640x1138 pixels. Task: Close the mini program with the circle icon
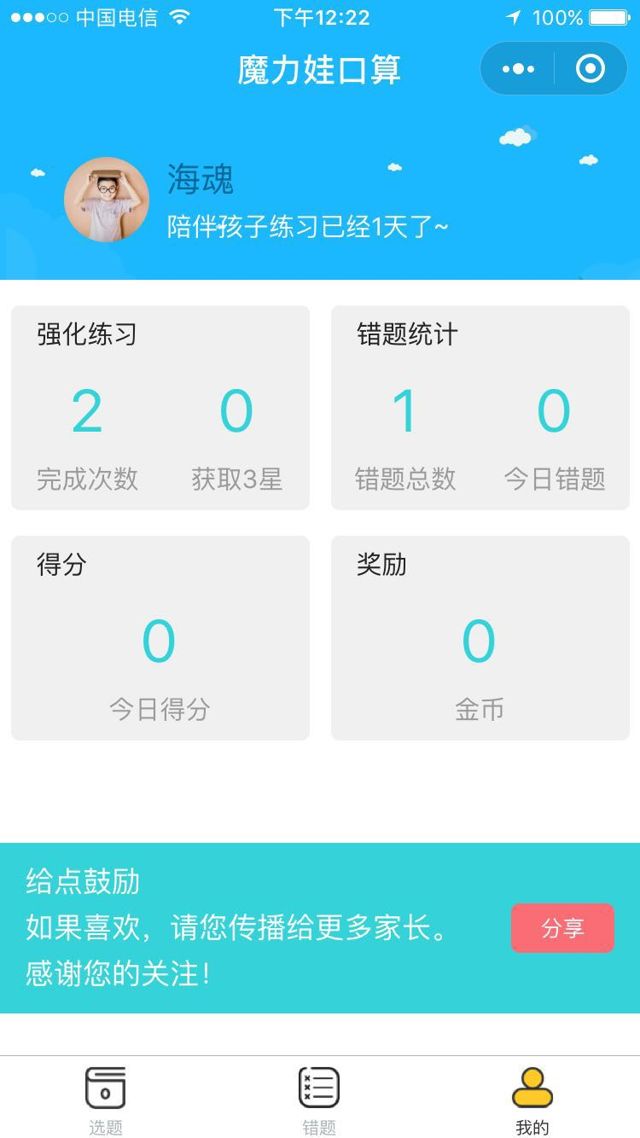(590, 69)
